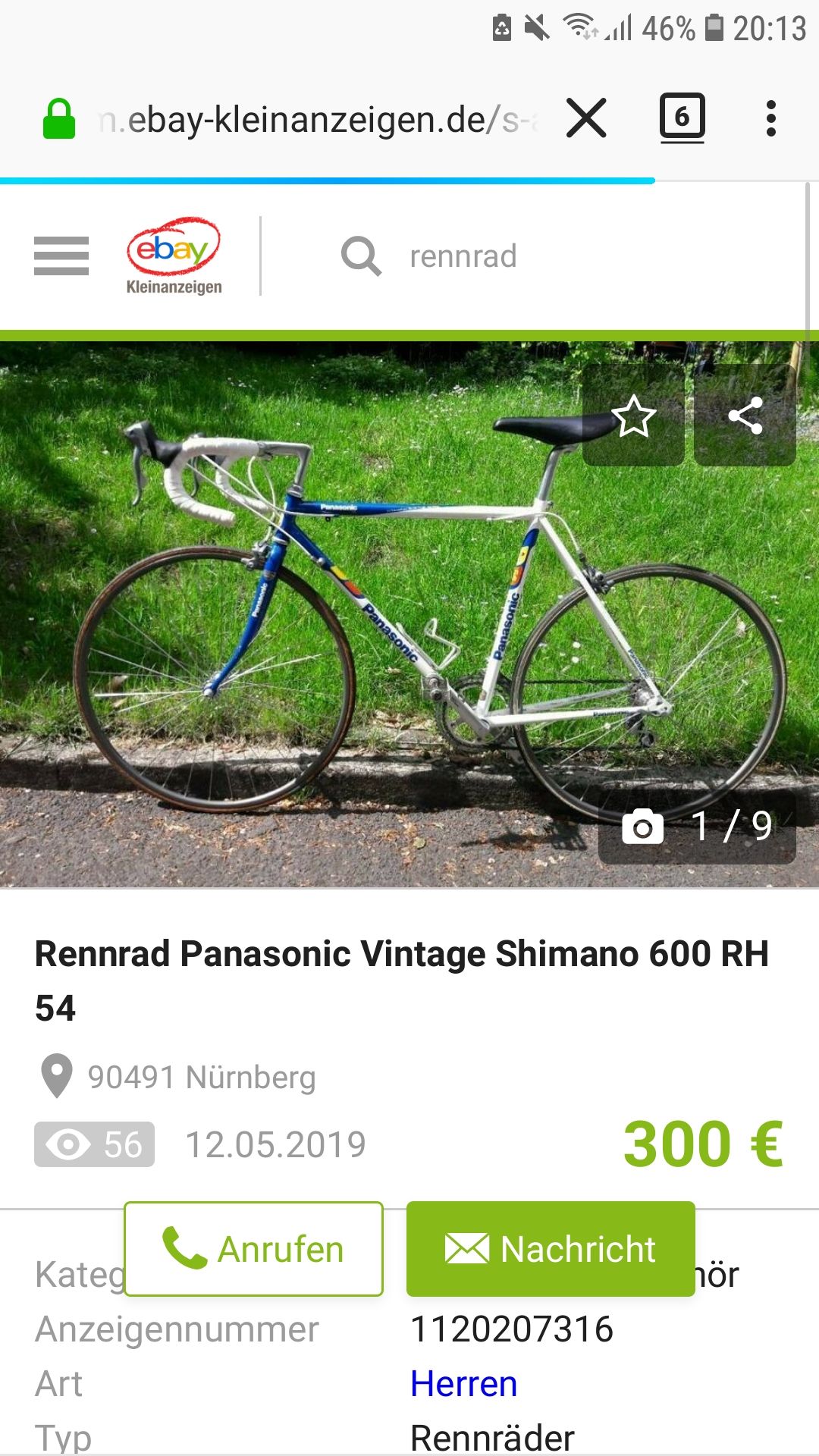Screen dimensions: 819x1456
Task: Open the Herren category link
Action: (x=463, y=1384)
